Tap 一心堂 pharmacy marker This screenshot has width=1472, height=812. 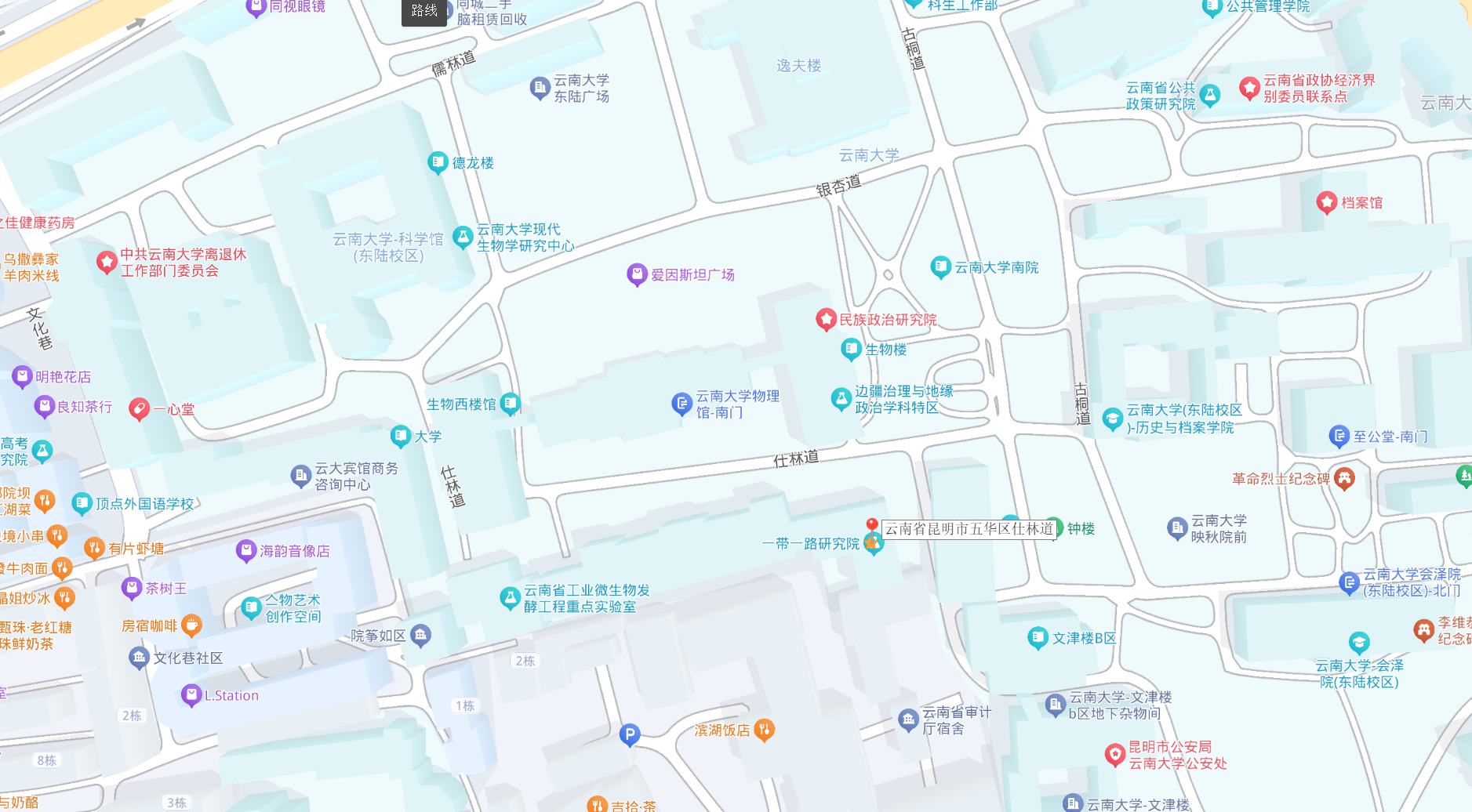[x=140, y=408]
